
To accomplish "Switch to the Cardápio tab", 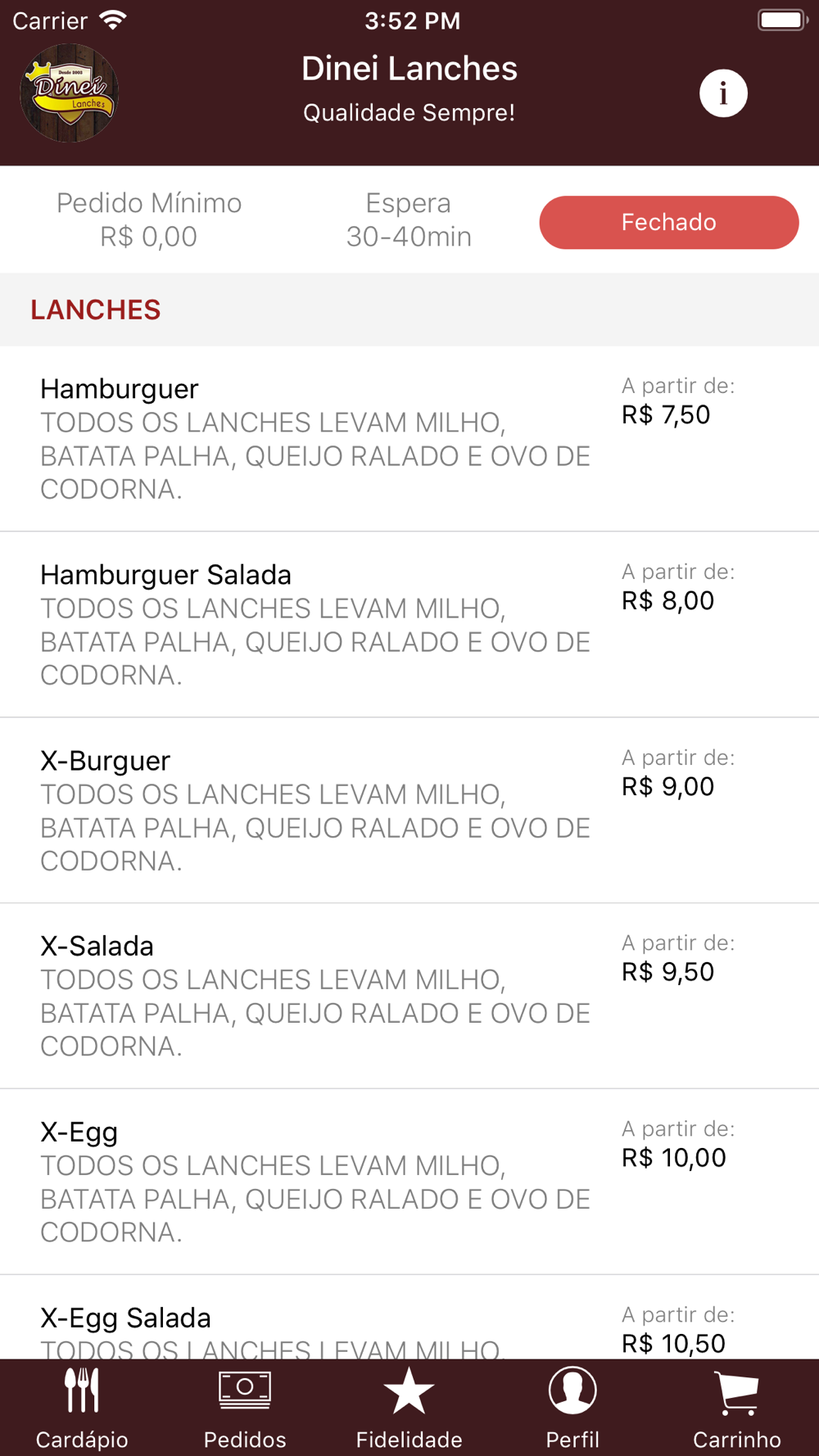I will point(82,1409).
